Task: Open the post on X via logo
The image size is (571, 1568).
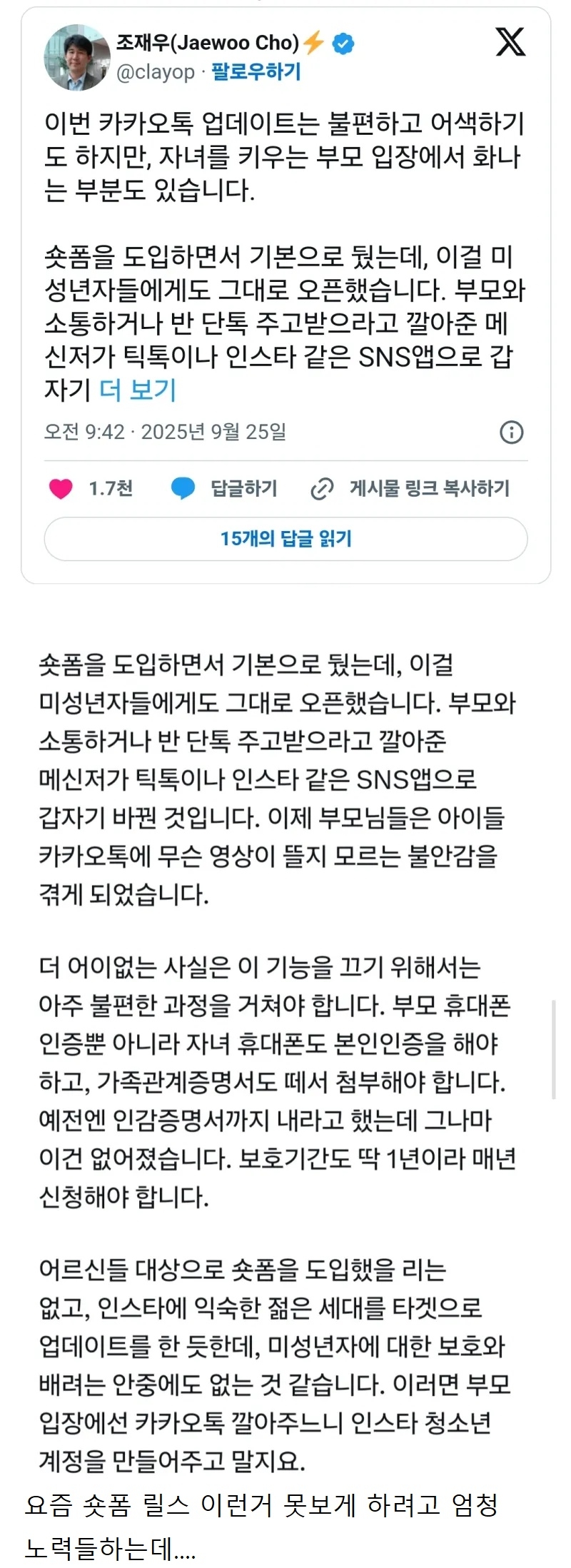Action: coord(510,42)
